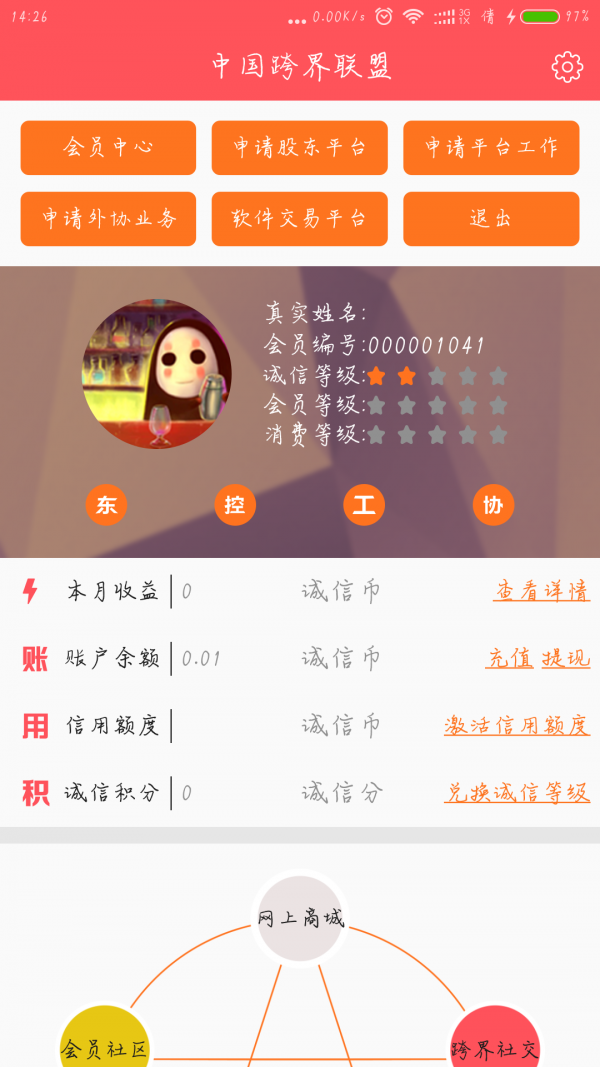Select the 工 round badge

(x=364, y=505)
